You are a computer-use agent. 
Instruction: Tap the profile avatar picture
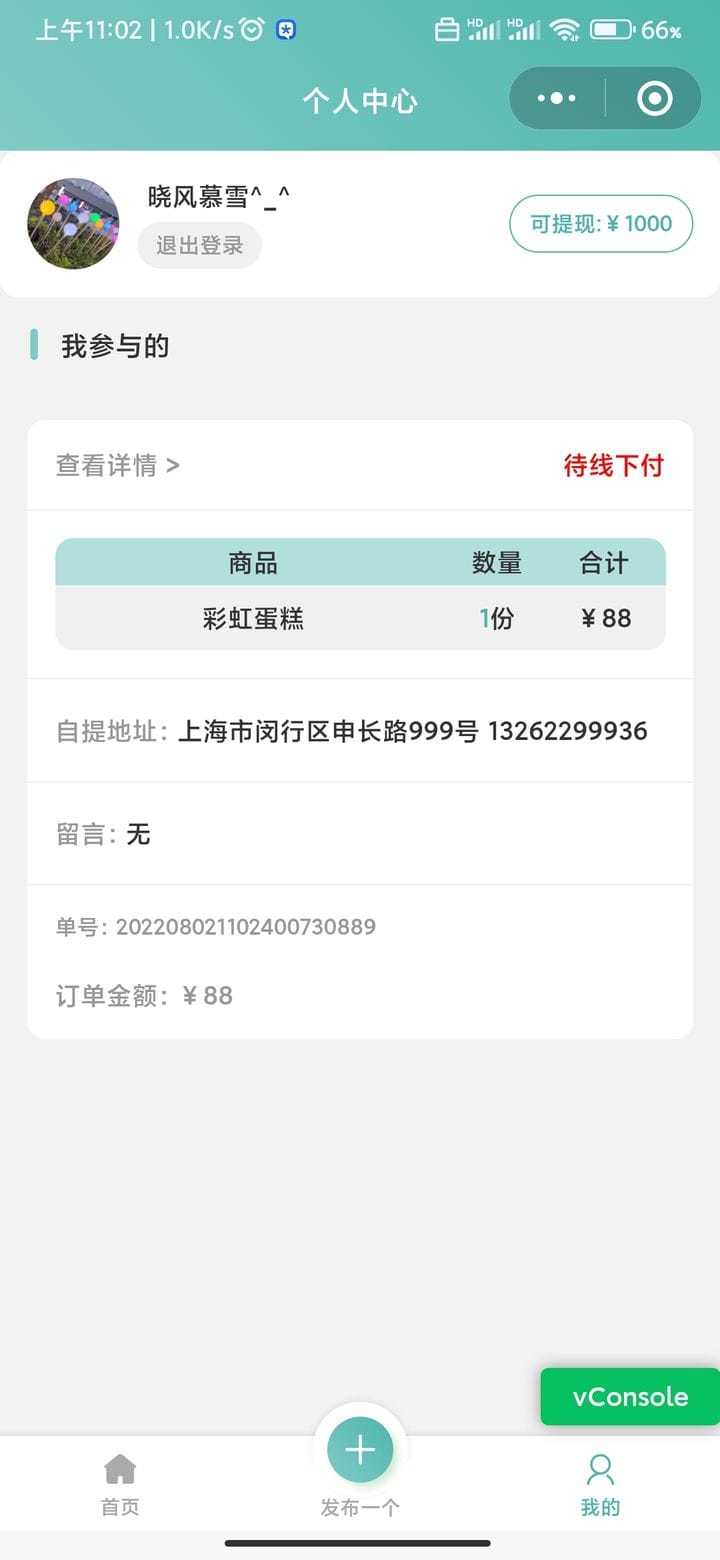[73, 224]
